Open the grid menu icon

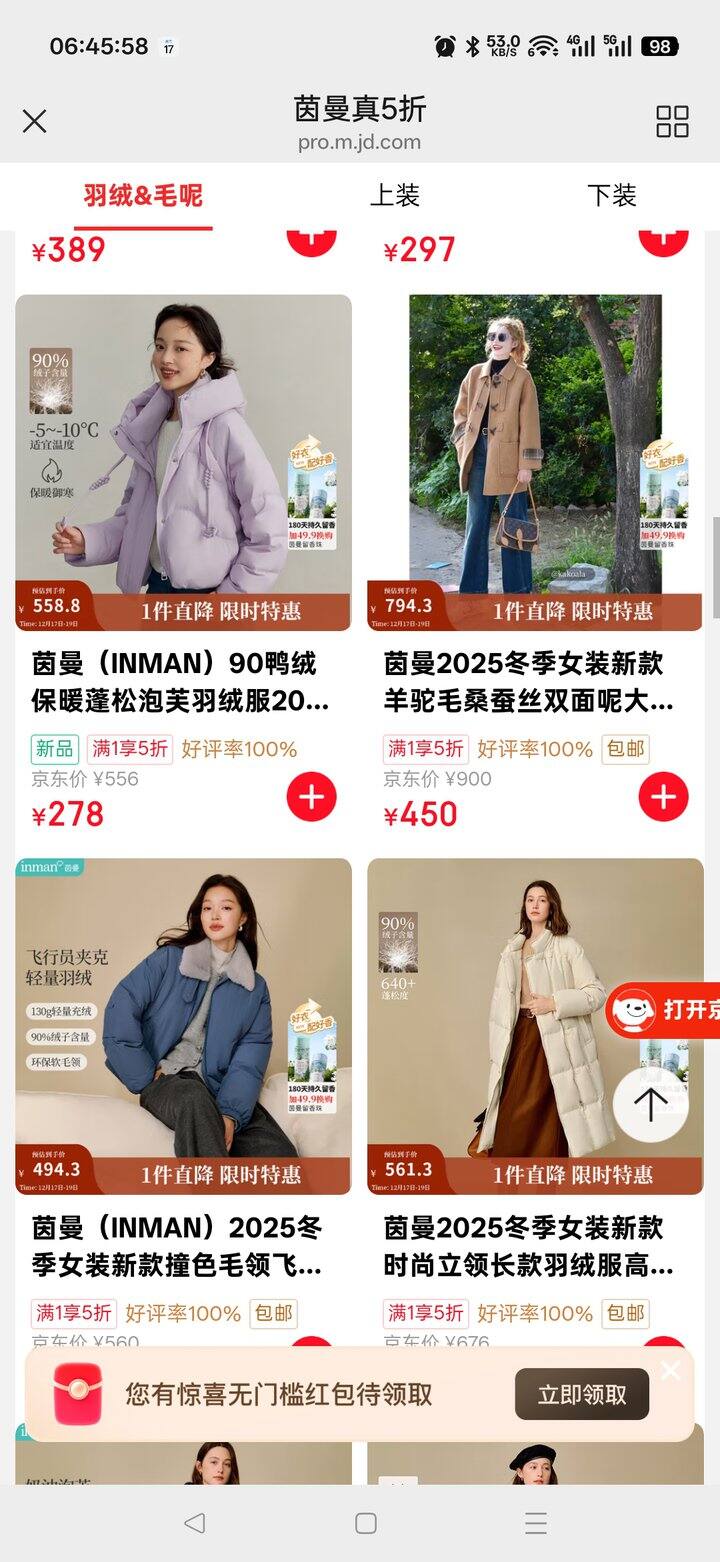(672, 121)
